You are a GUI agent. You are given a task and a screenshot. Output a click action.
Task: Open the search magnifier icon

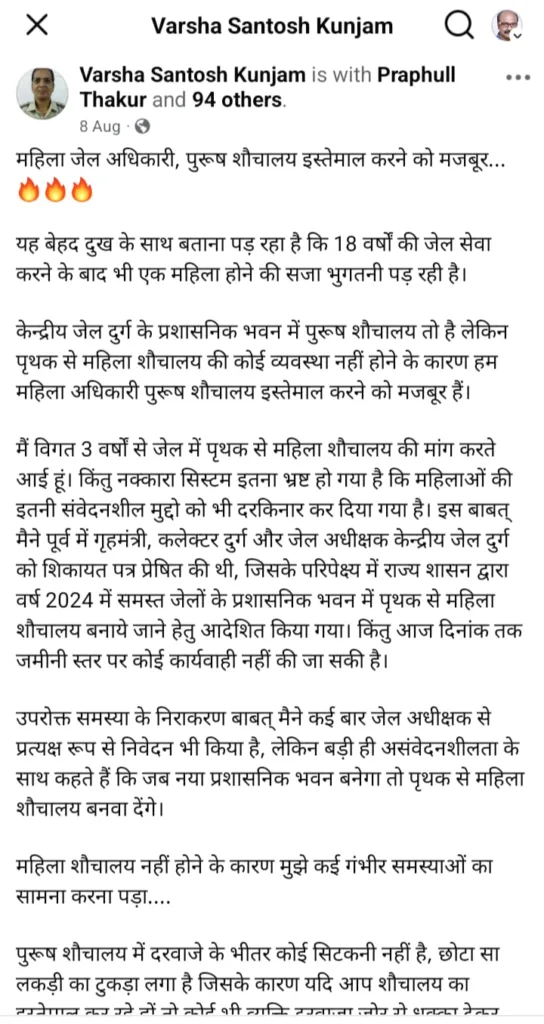458,25
